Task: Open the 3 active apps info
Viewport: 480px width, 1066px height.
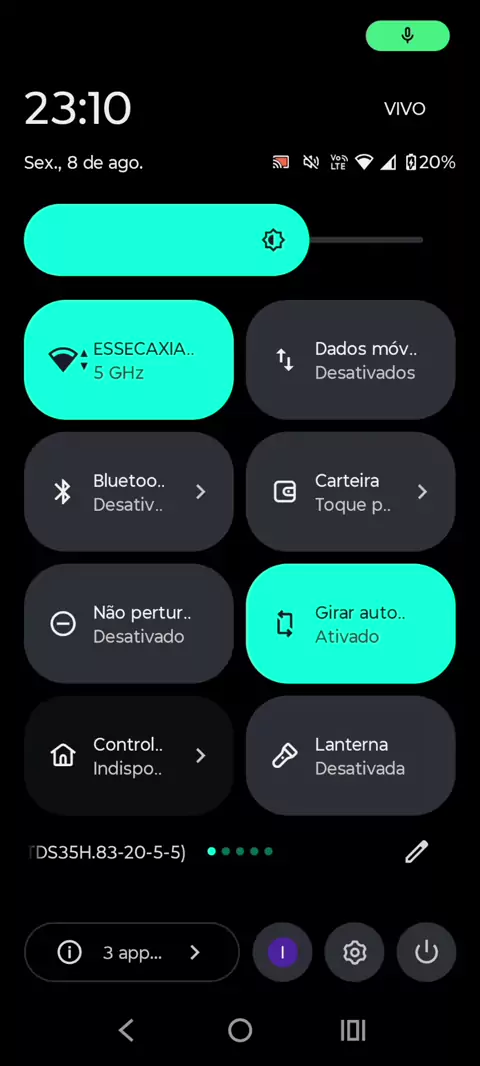Action: click(132, 952)
